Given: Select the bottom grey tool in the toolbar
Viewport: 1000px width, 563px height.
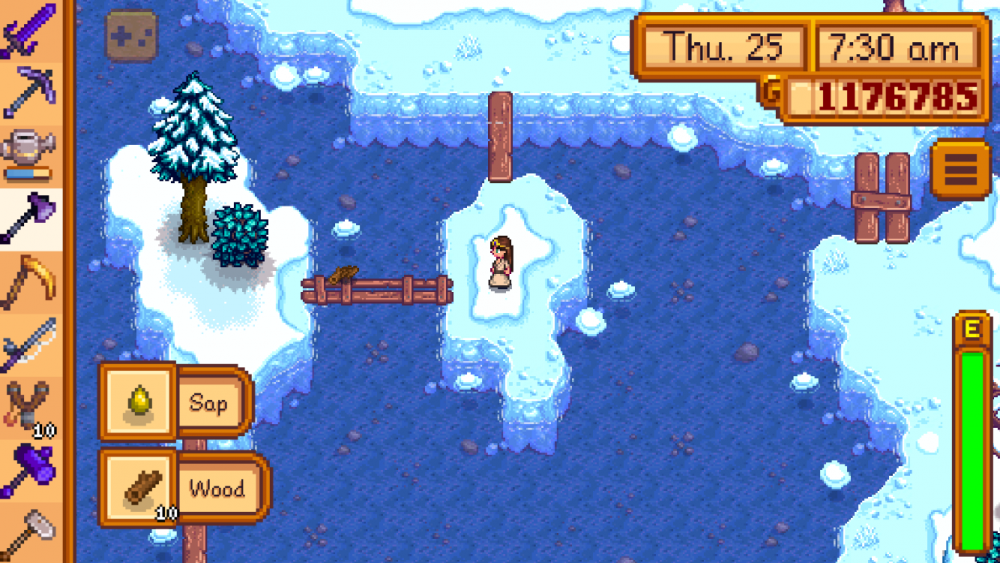Looking at the screenshot, I should 30,533.
